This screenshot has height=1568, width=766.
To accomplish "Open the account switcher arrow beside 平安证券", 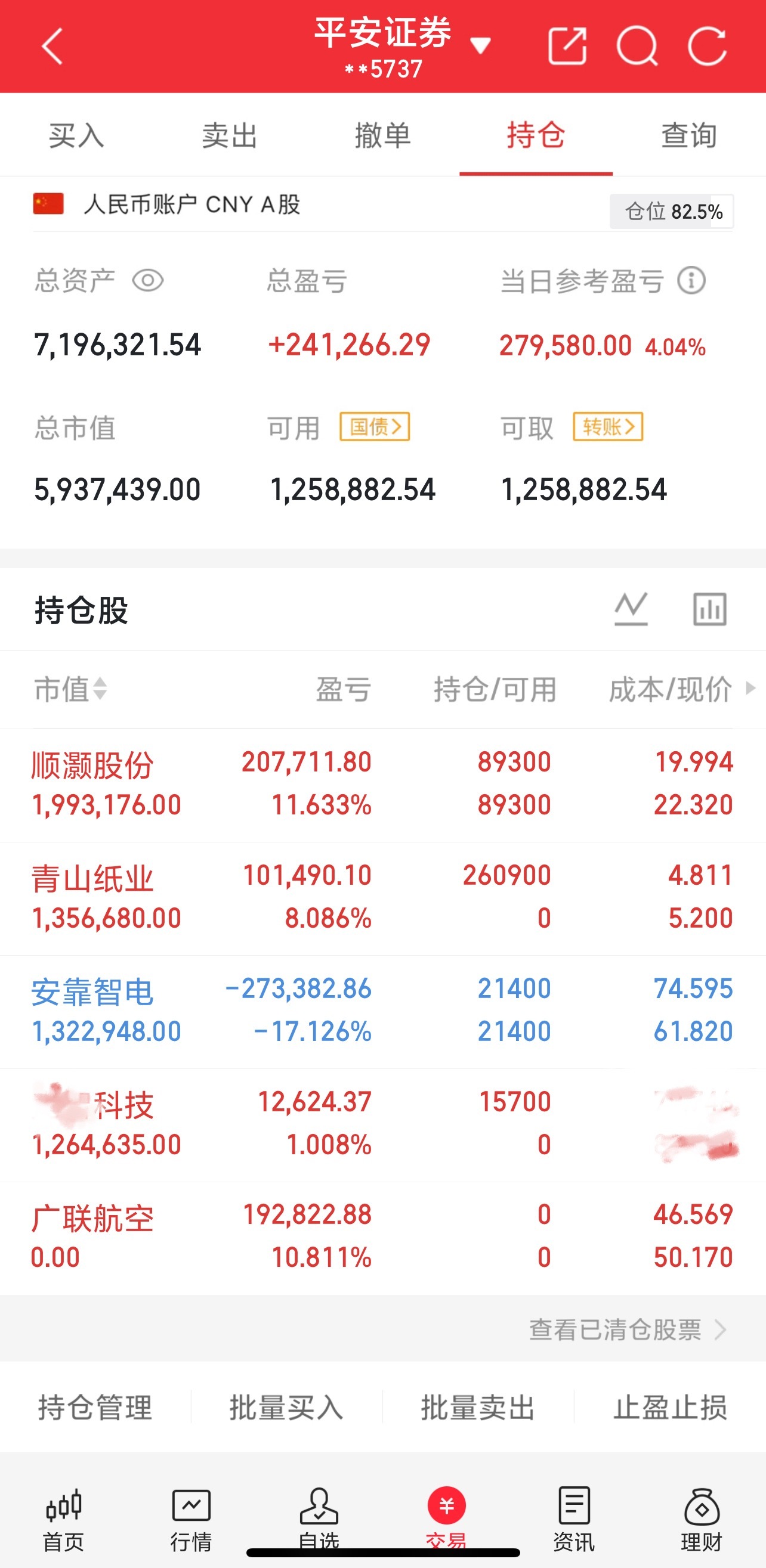I will point(480,46).
